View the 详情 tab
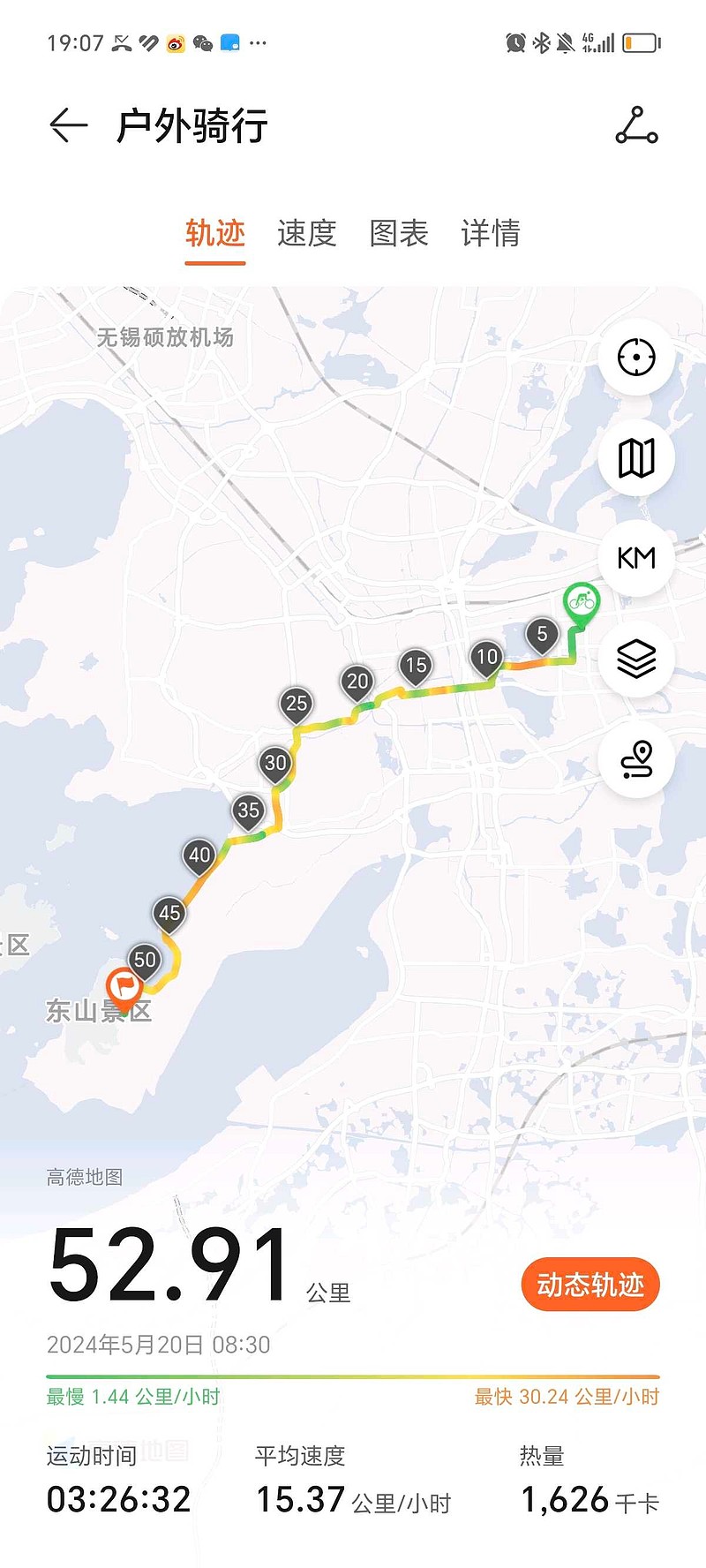This screenshot has height=1568, width=706. pos(491,233)
